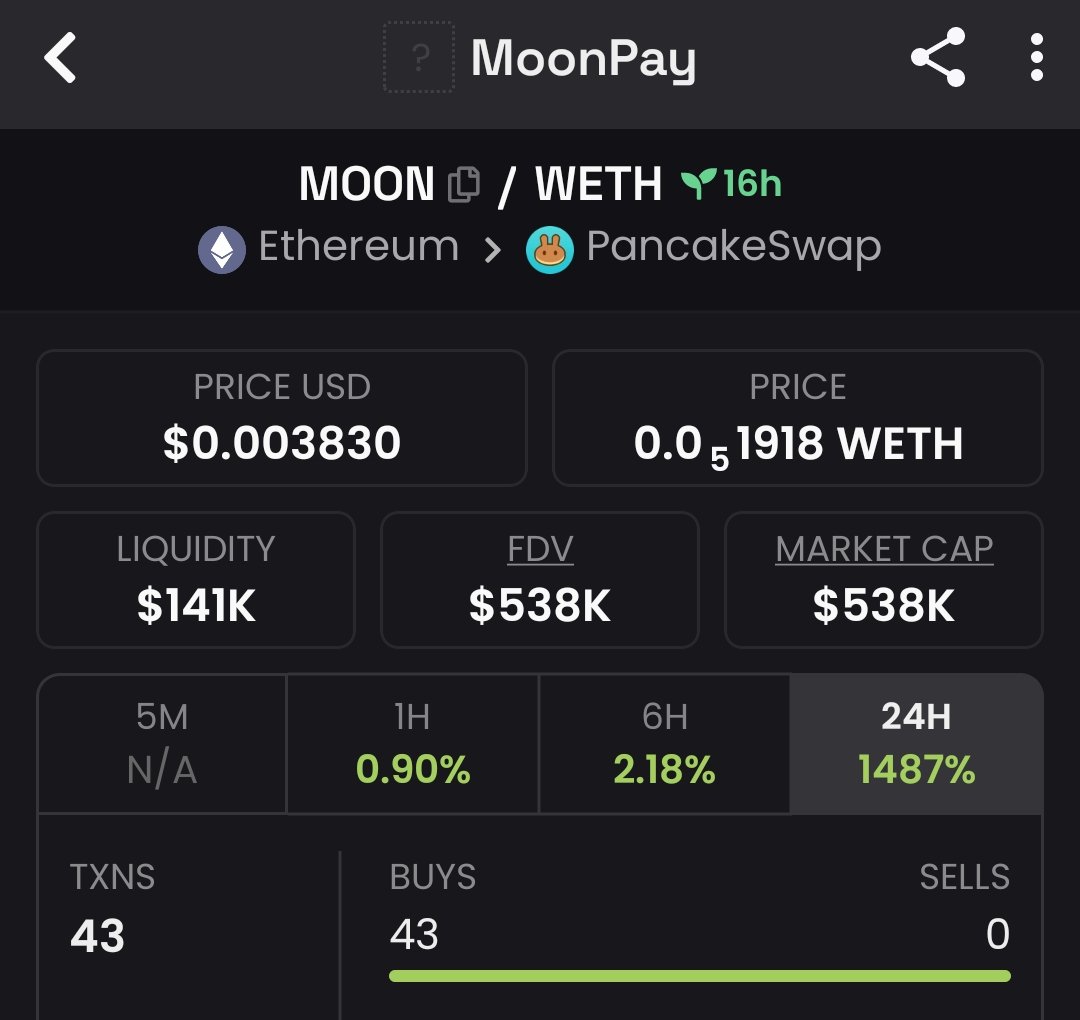Go back using the top-left arrow

pyautogui.click(x=61, y=58)
